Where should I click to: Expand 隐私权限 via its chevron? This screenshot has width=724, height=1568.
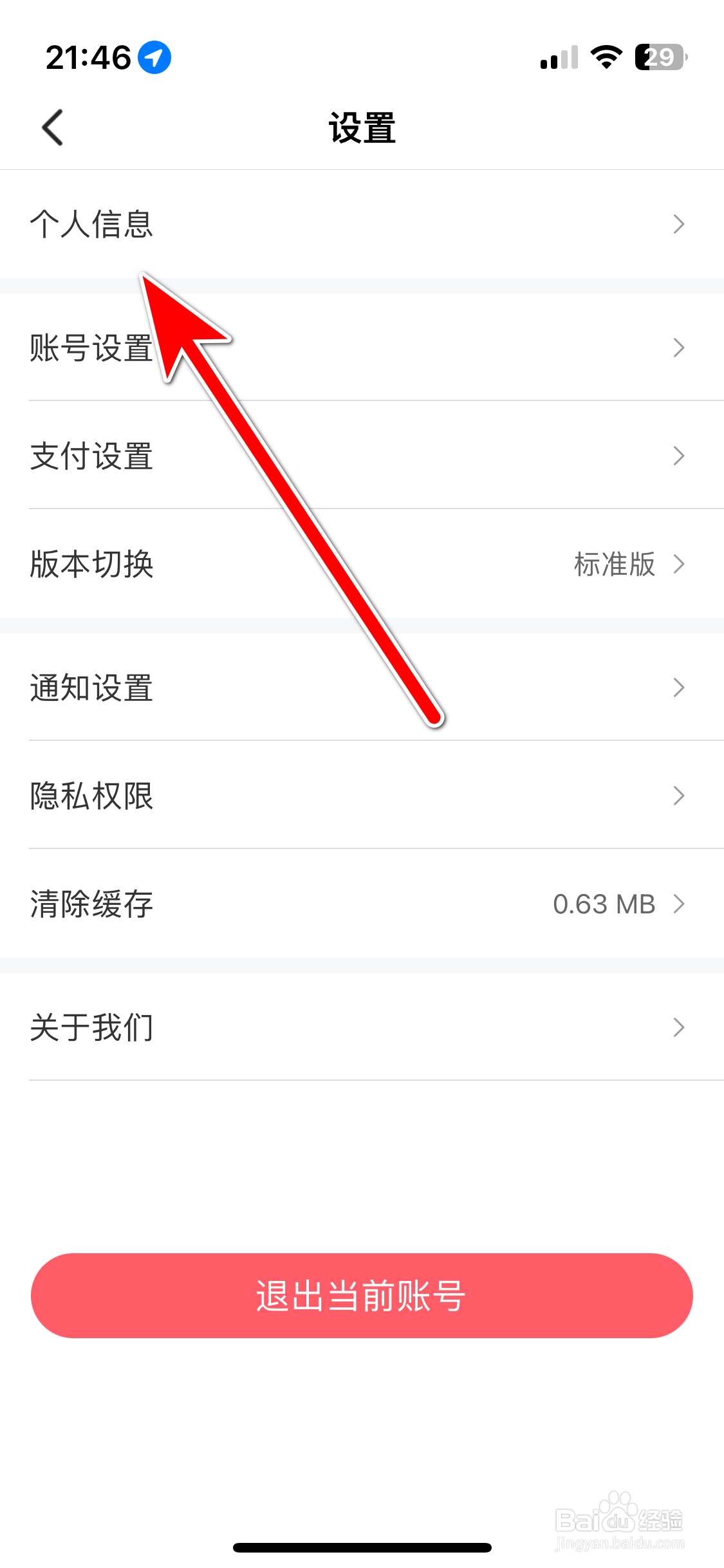[x=679, y=796]
